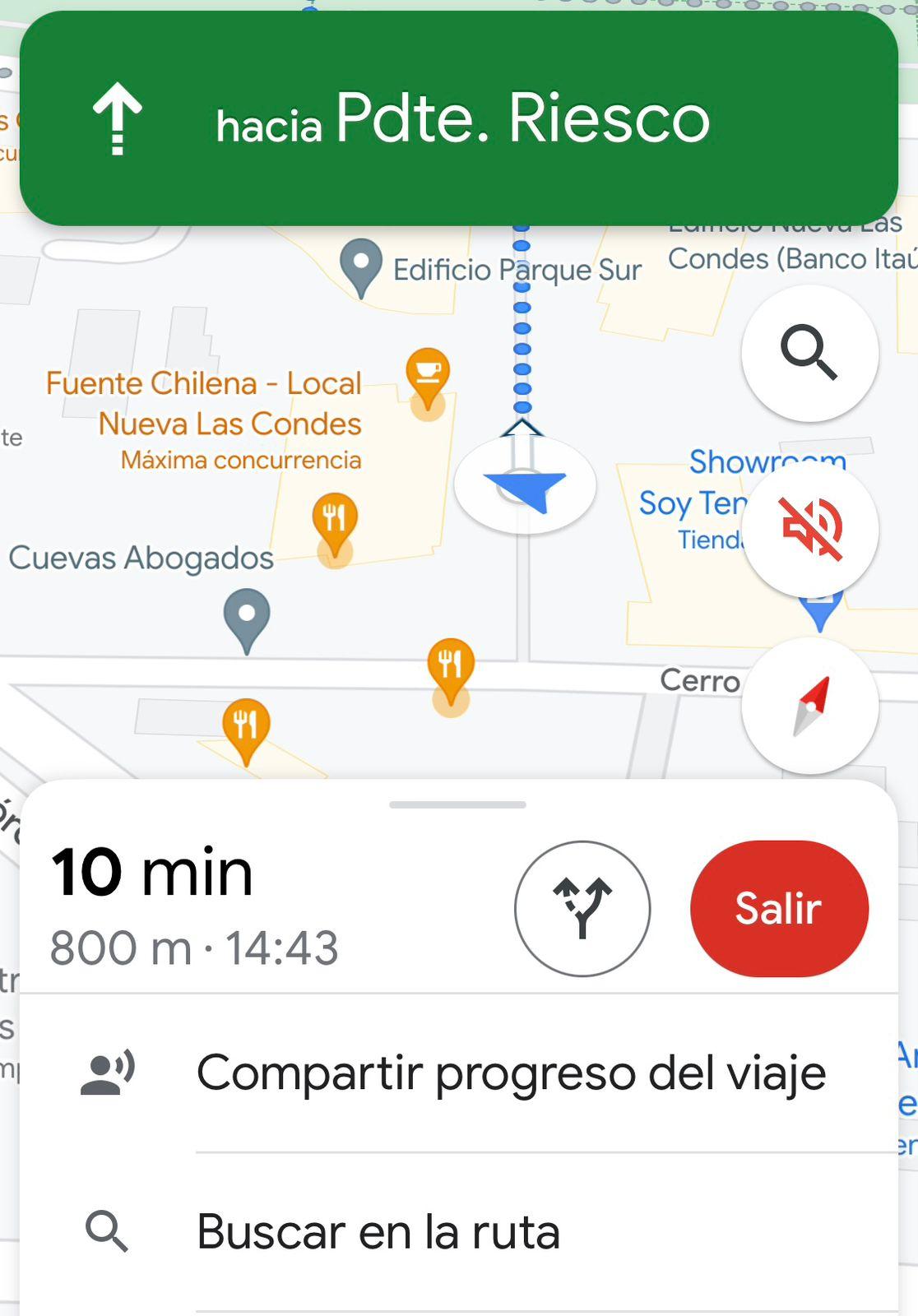Viewport: 918px width, 1316px height.
Task: Unmute voice guidance with the speaker icon
Action: click(x=810, y=530)
